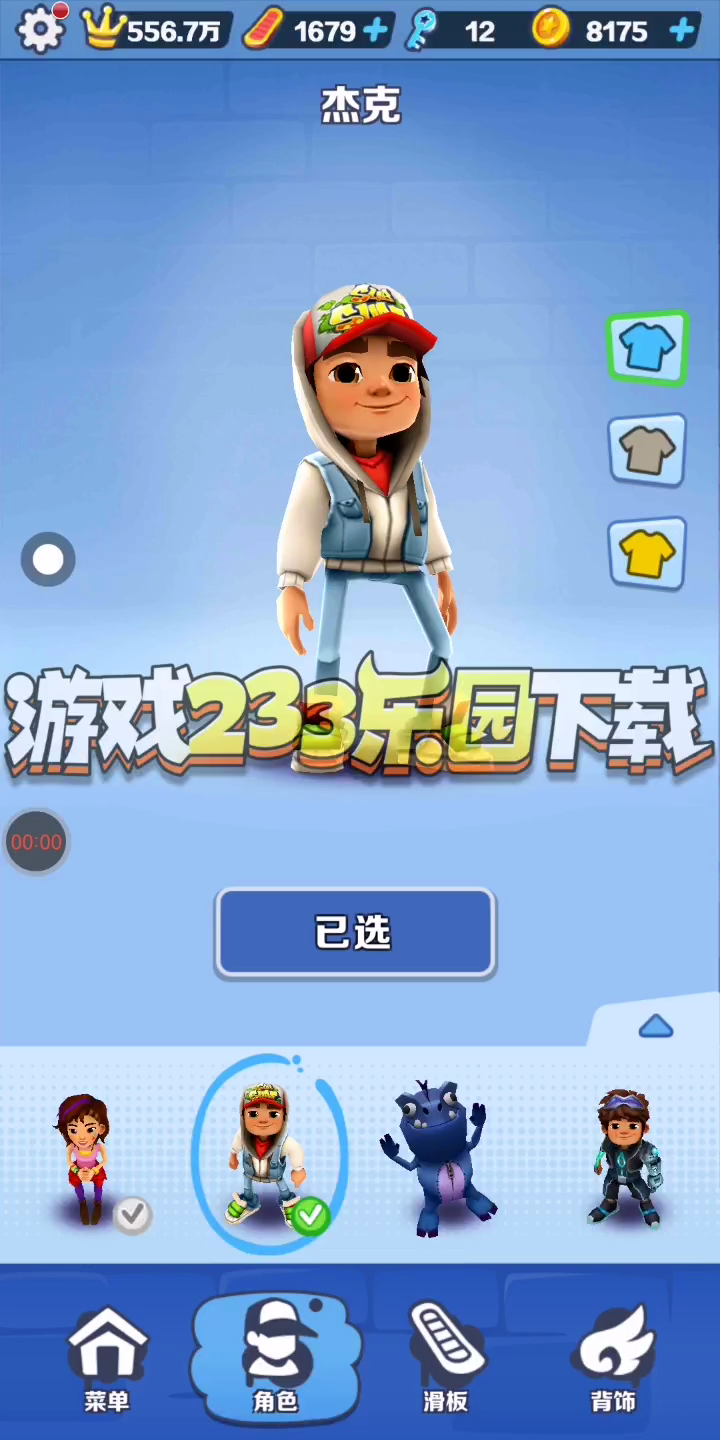Select the yellow shirt outfit
720x1440 pixels.
(647, 553)
